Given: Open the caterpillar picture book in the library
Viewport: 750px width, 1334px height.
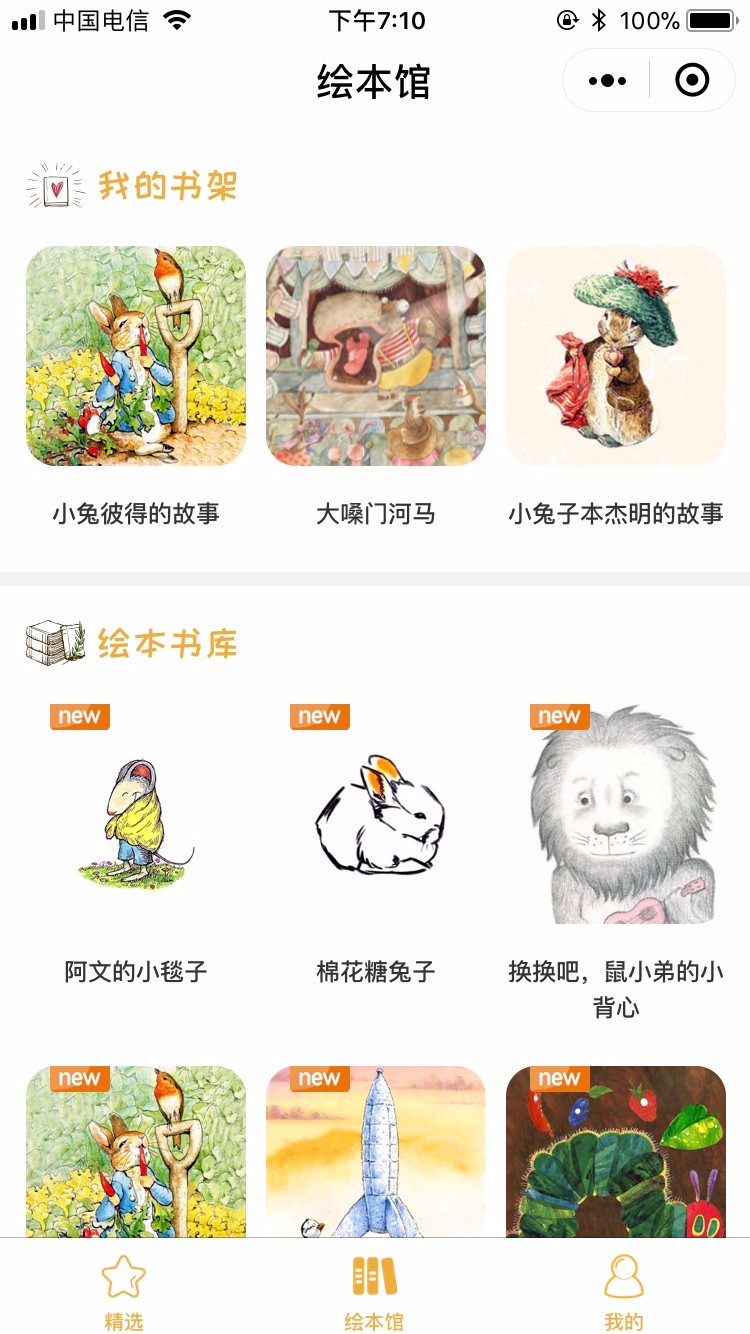Looking at the screenshot, I should [616, 1152].
